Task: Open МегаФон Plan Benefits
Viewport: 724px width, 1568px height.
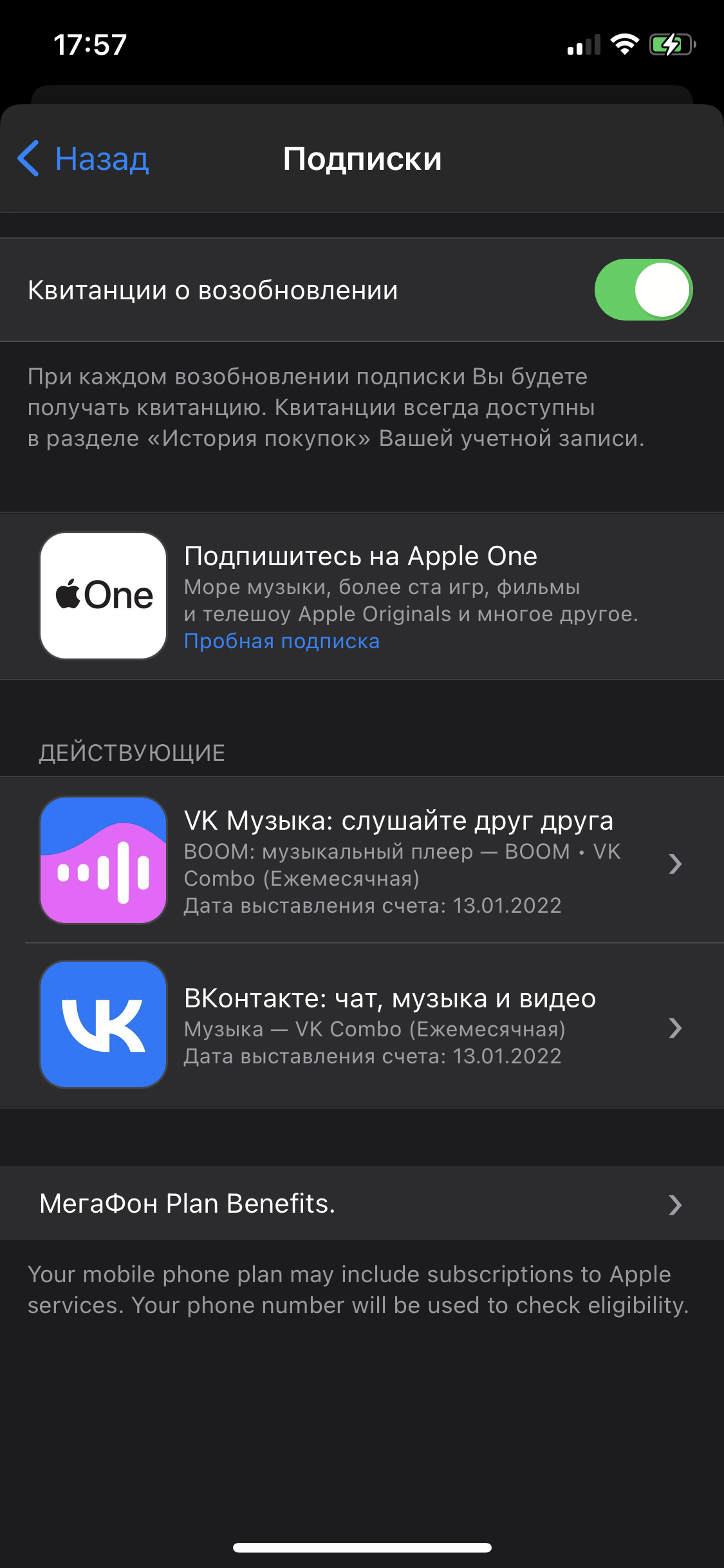Action: coord(362,1204)
